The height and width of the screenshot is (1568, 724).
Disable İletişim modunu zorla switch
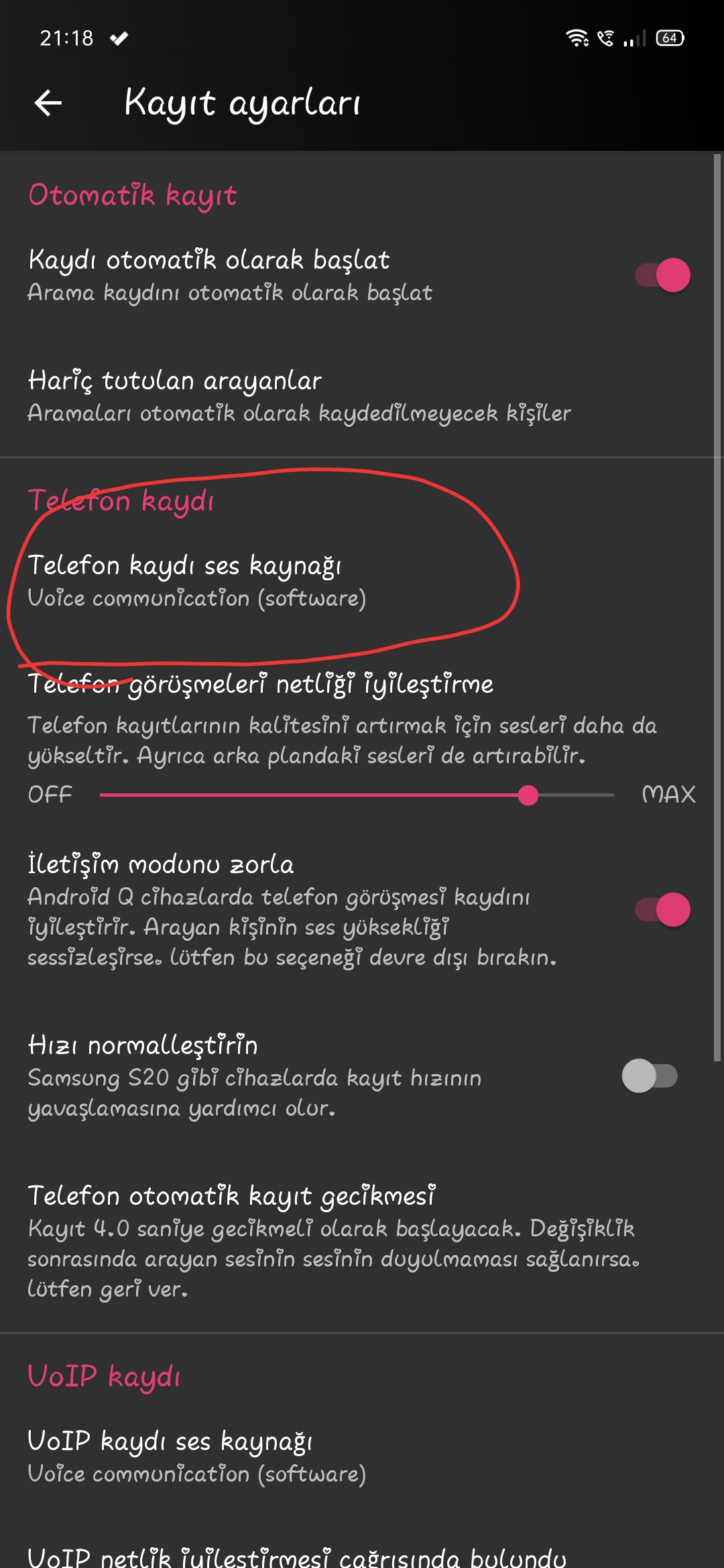(x=662, y=910)
